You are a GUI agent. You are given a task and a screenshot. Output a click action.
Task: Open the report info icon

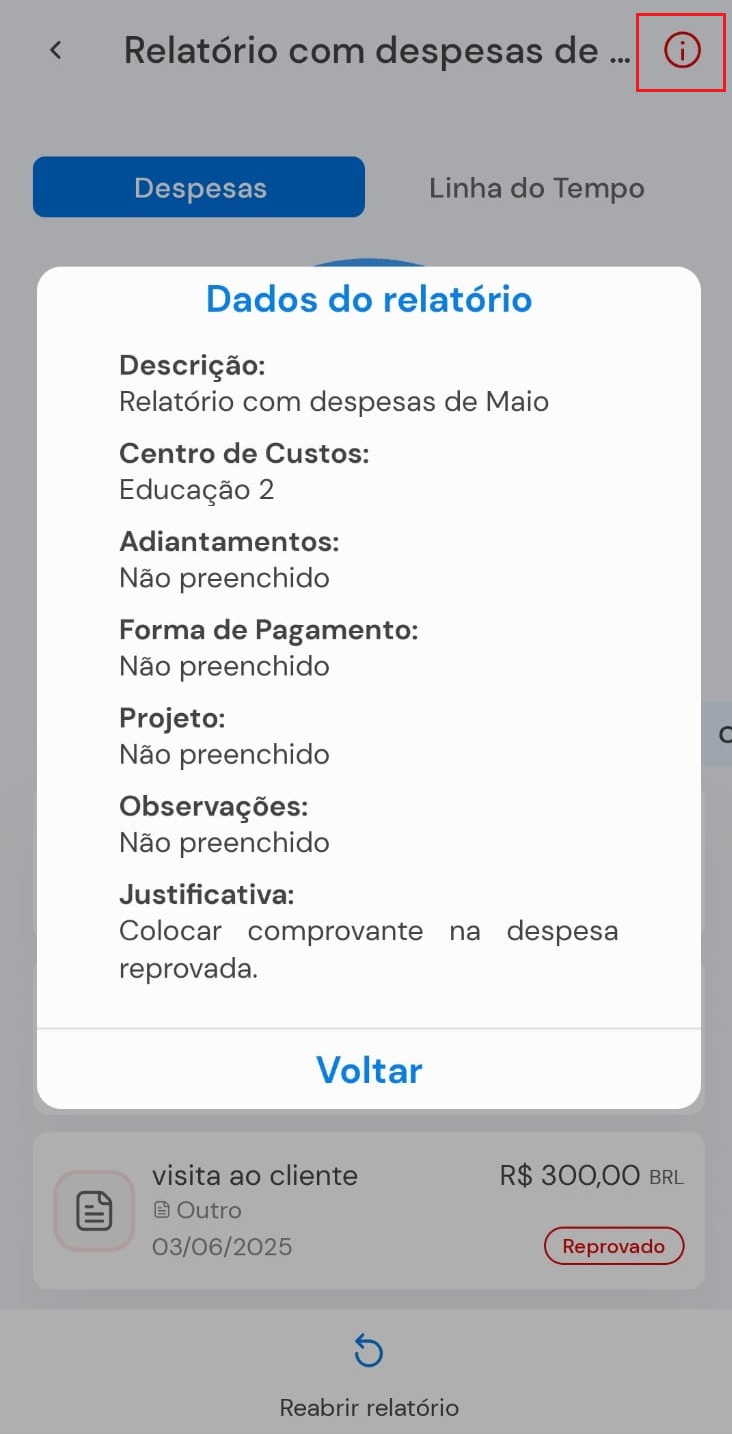click(x=682, y=50)
